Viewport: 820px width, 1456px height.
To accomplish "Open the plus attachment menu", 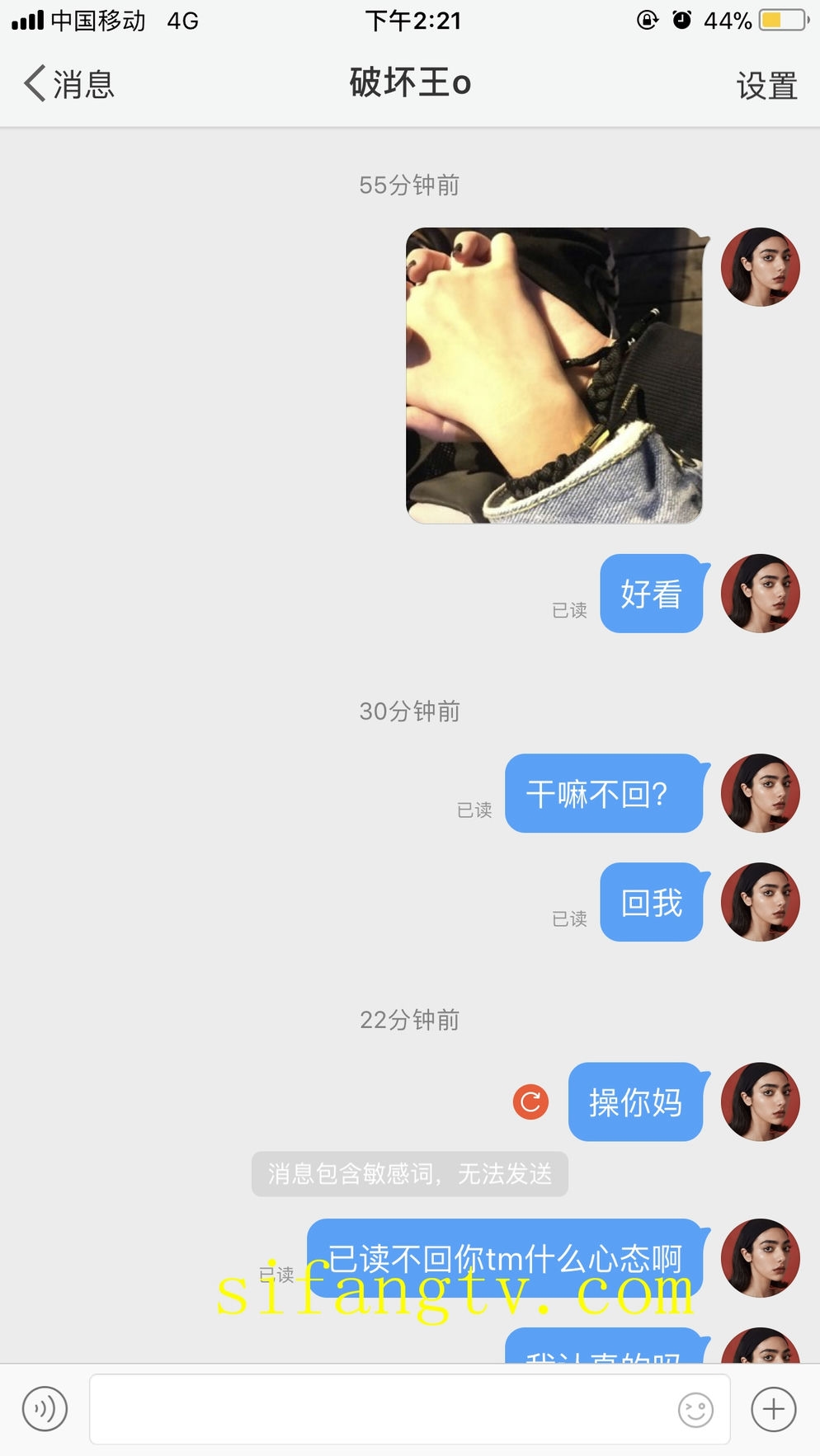I will (x=773, y=1409).
